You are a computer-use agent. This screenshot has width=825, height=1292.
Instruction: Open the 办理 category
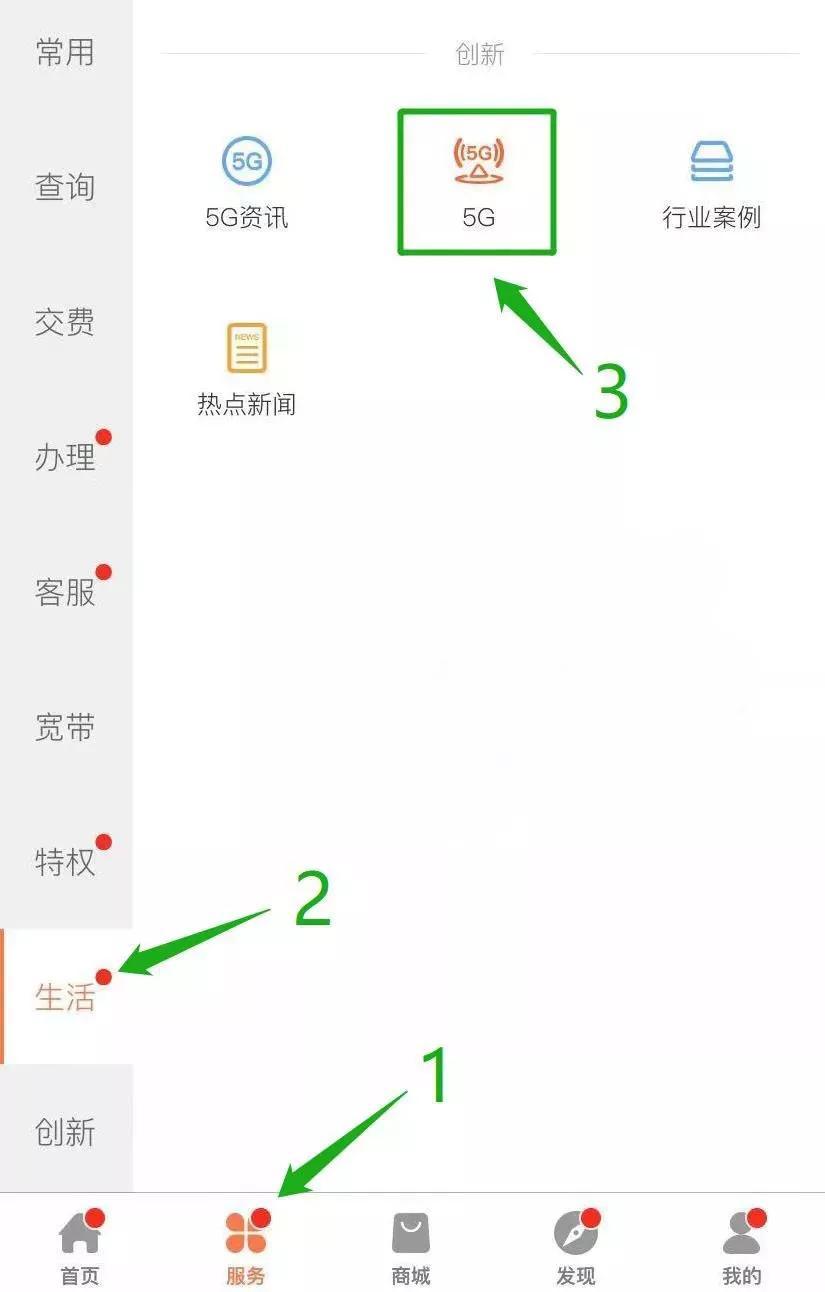pyautogui.click(x=65, y=457)
